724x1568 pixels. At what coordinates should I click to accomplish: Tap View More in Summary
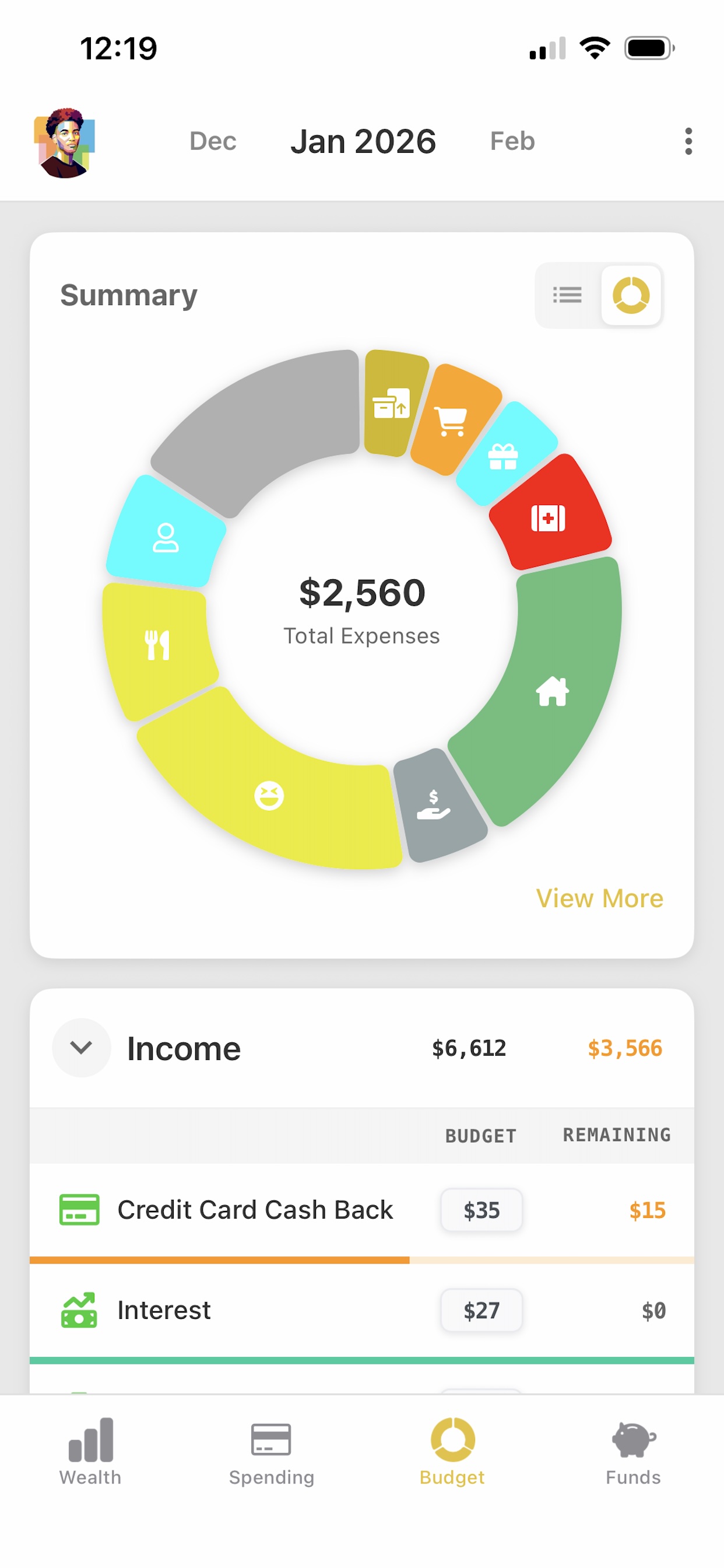tap(599, 898)
